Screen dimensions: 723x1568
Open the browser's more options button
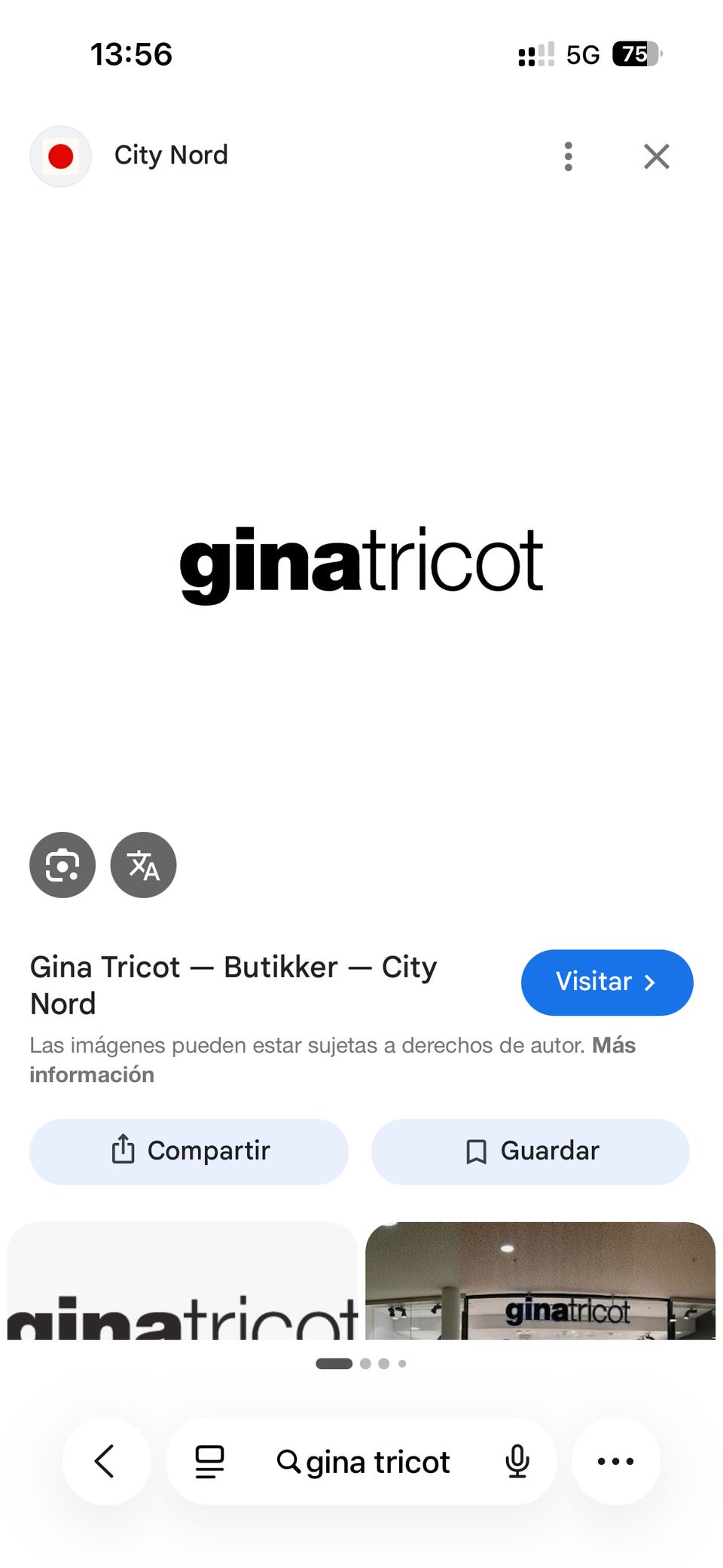point(616,1461)
